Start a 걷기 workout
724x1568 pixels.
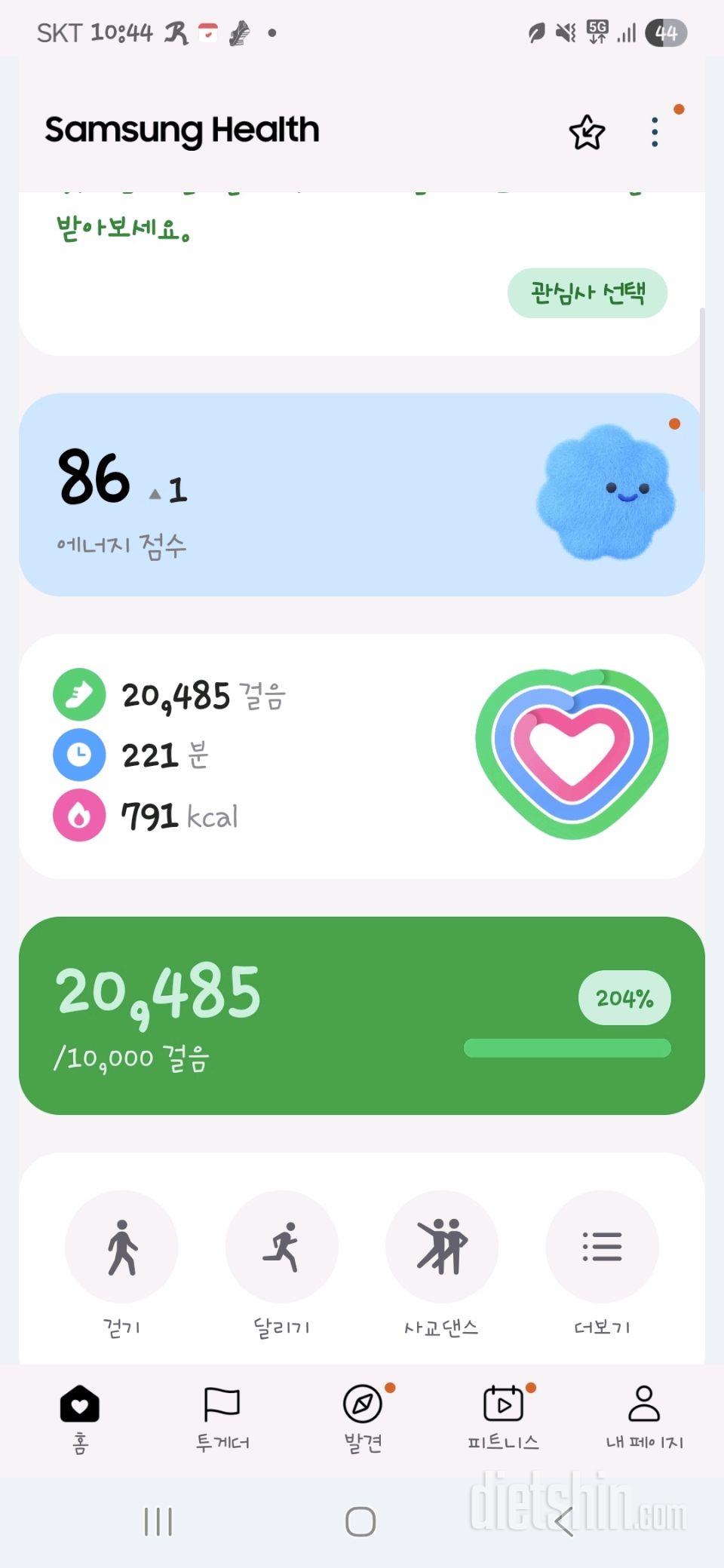click(121, 1247)
